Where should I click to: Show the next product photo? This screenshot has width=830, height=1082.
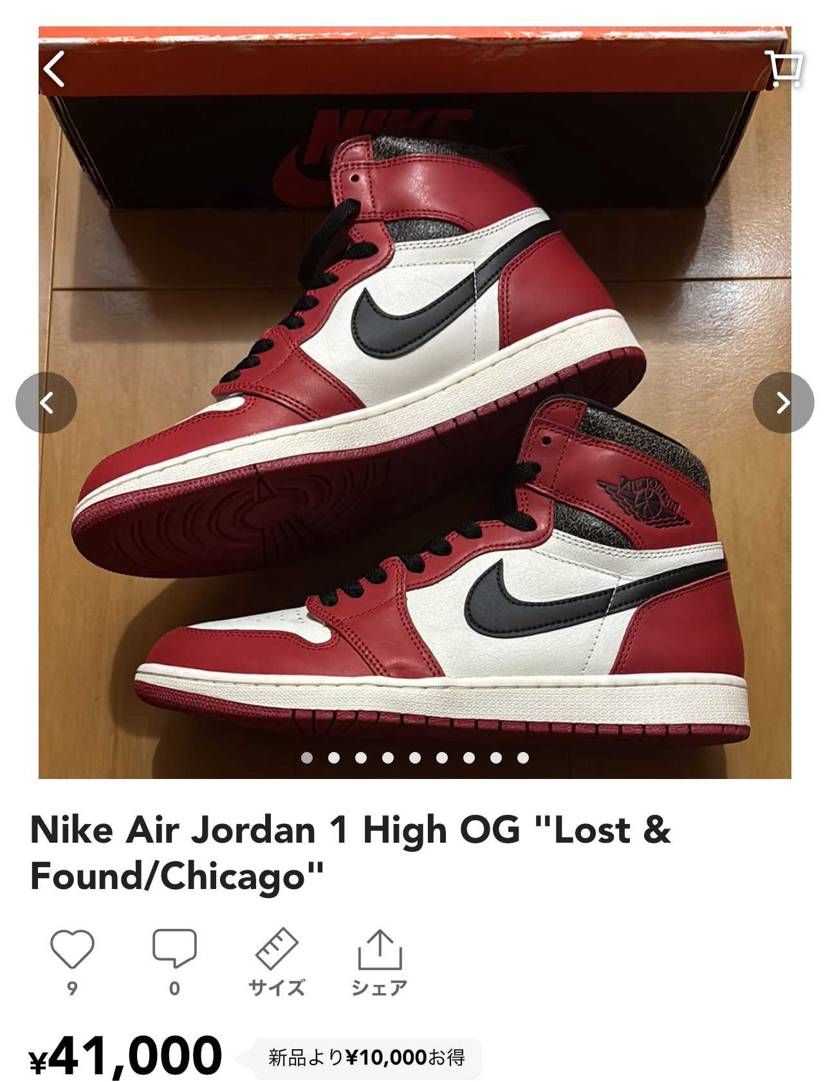783,403
